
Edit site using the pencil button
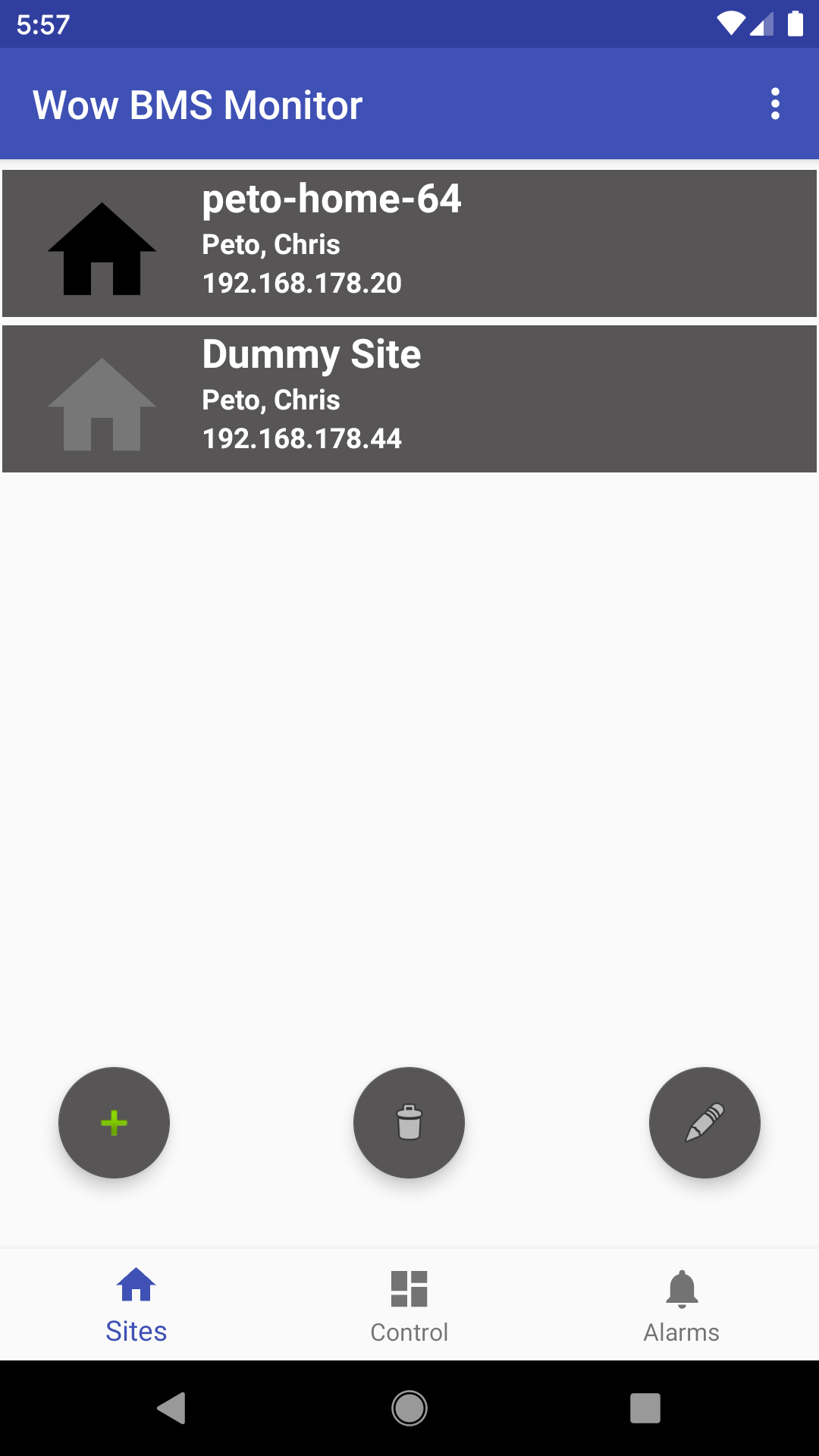pyautogui.click(x=704, y=1122)
